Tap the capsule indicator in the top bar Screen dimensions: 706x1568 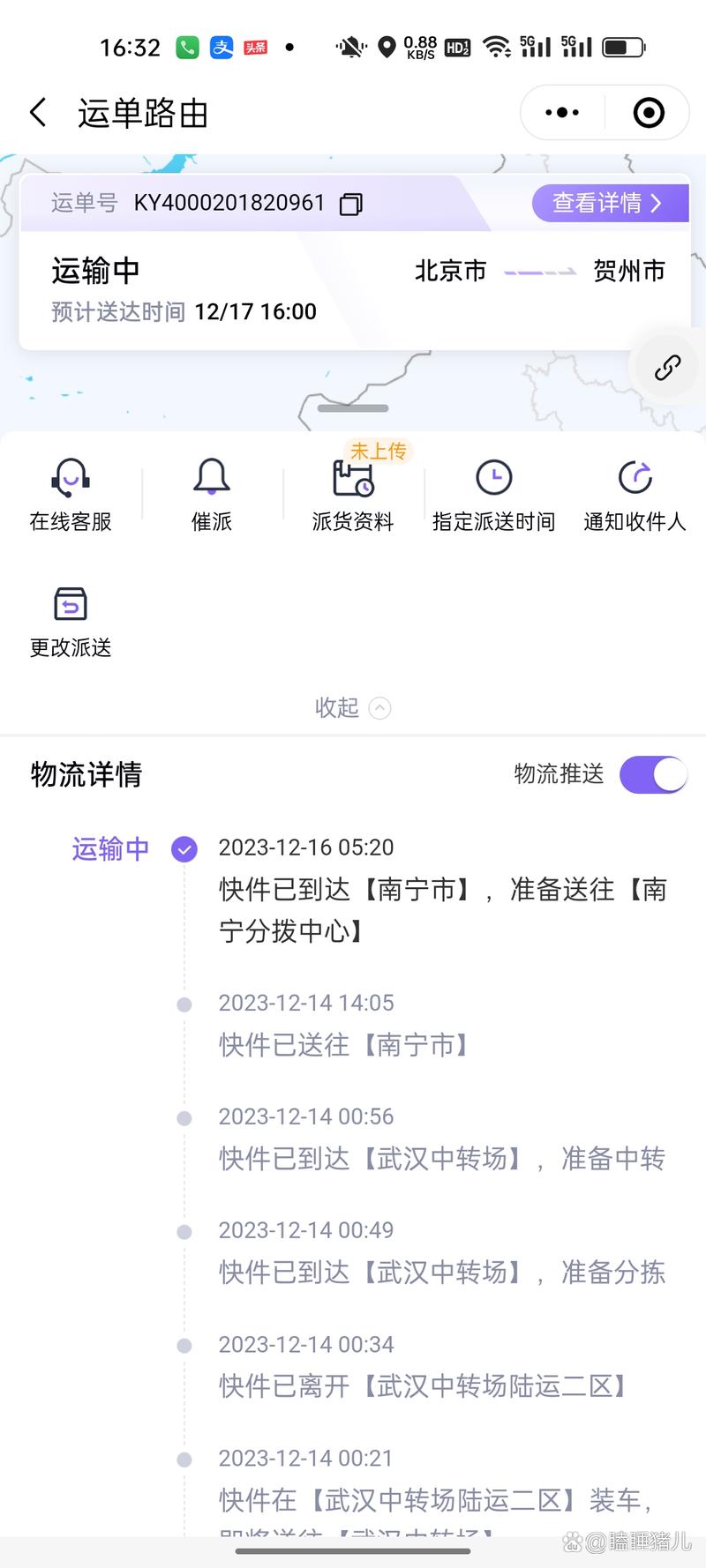pyautogui.click(x=648, y=112)
